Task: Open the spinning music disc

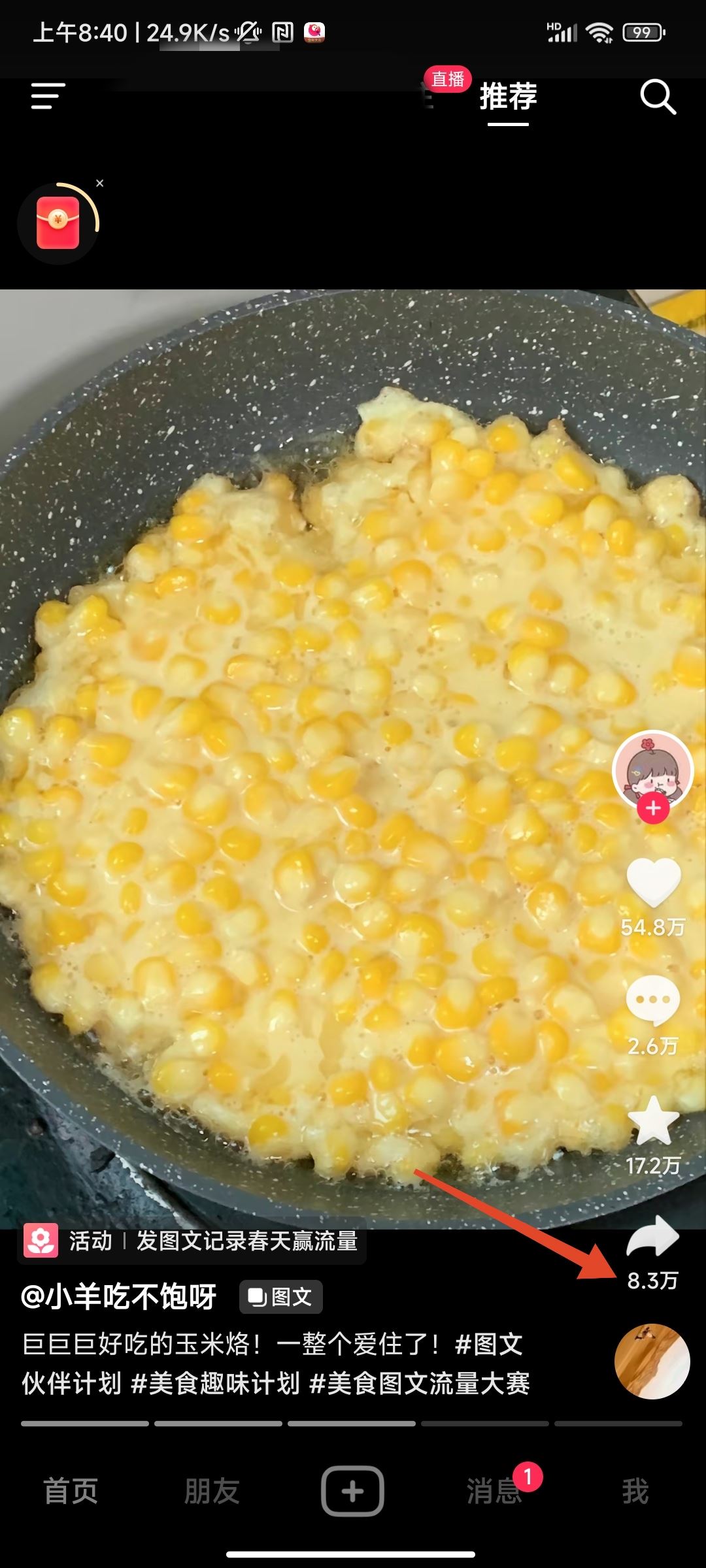Action: click(x=652, y=1362)
